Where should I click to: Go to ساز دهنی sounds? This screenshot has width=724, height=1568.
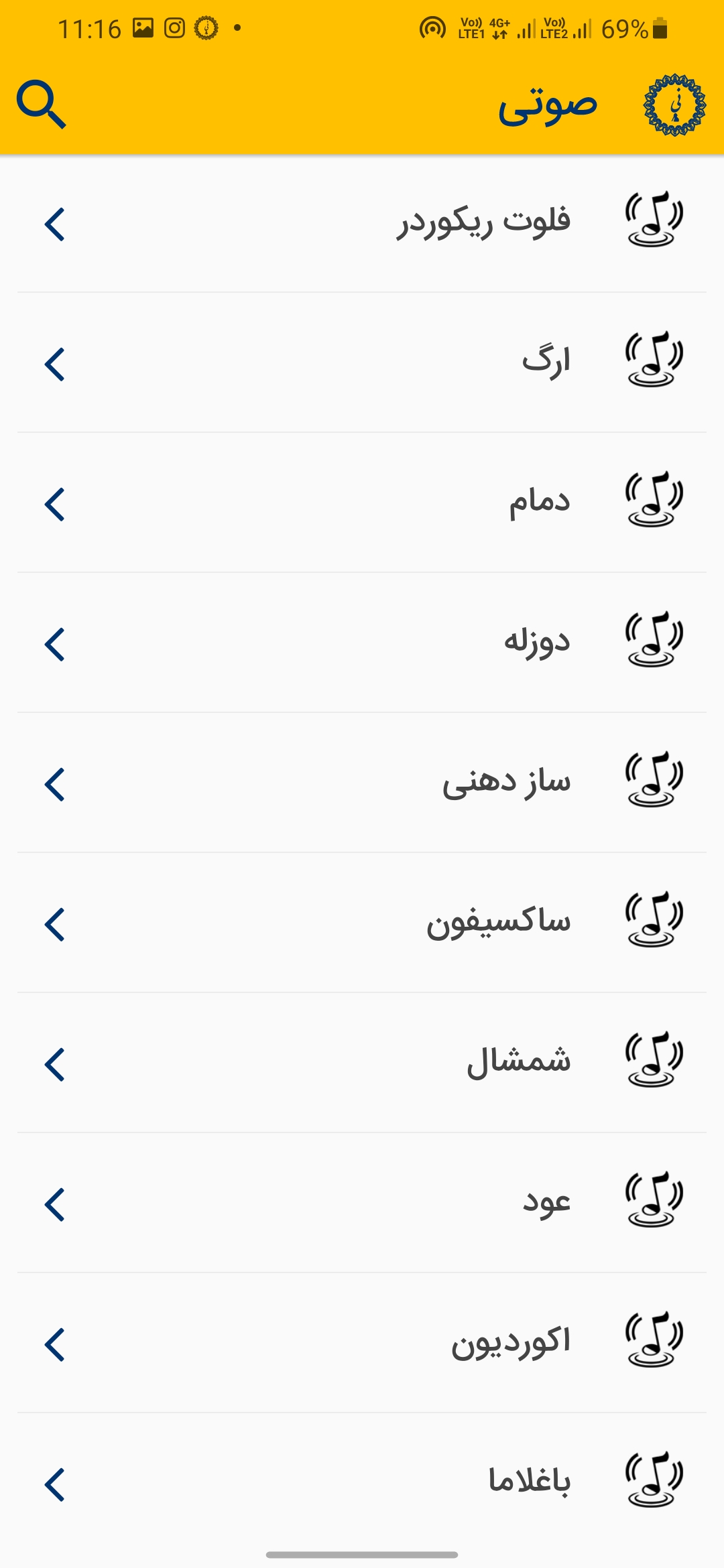coord(362,783)
